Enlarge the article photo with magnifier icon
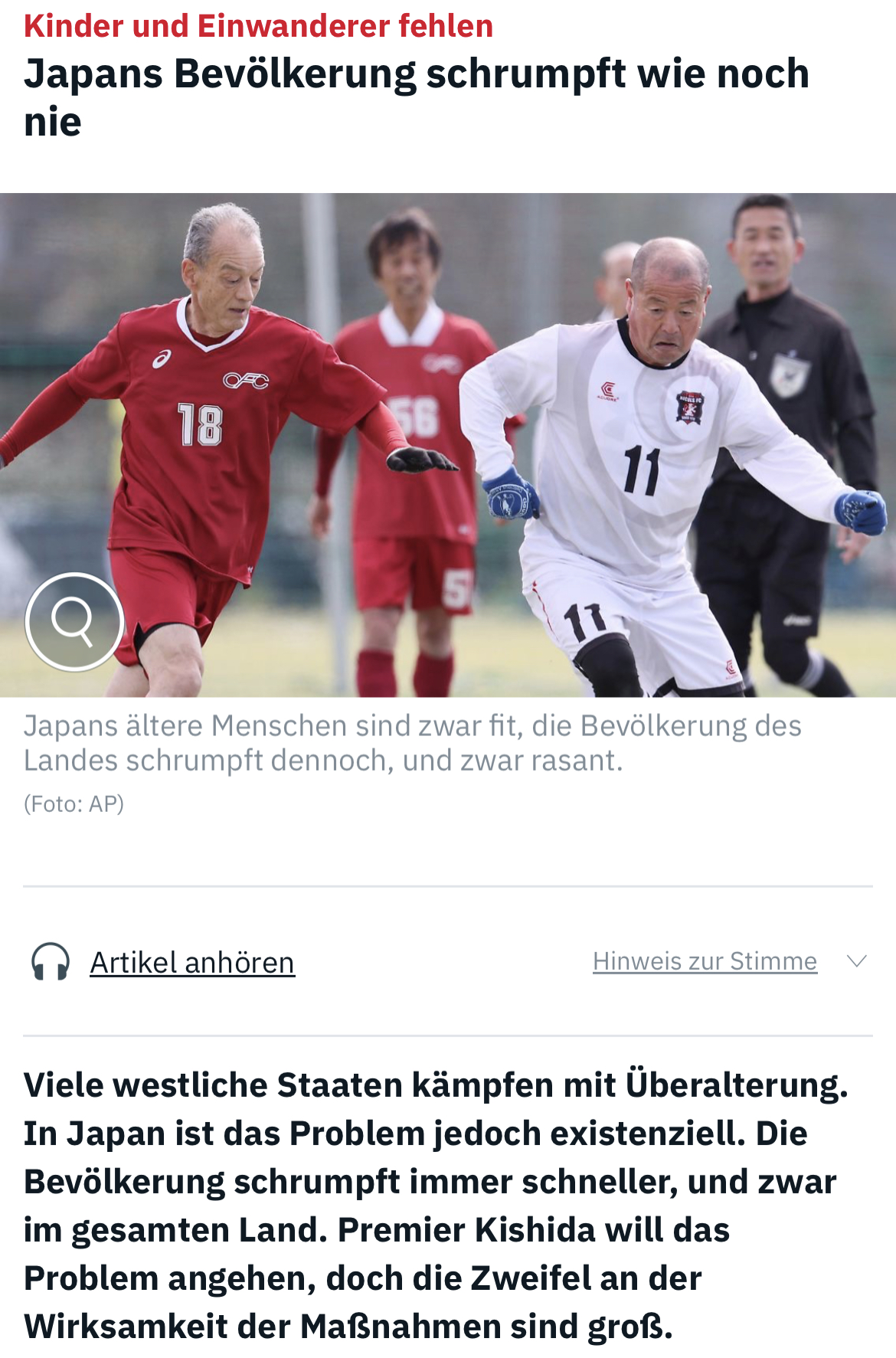Viewport: 896px width, 1358px height. point(74,621)
